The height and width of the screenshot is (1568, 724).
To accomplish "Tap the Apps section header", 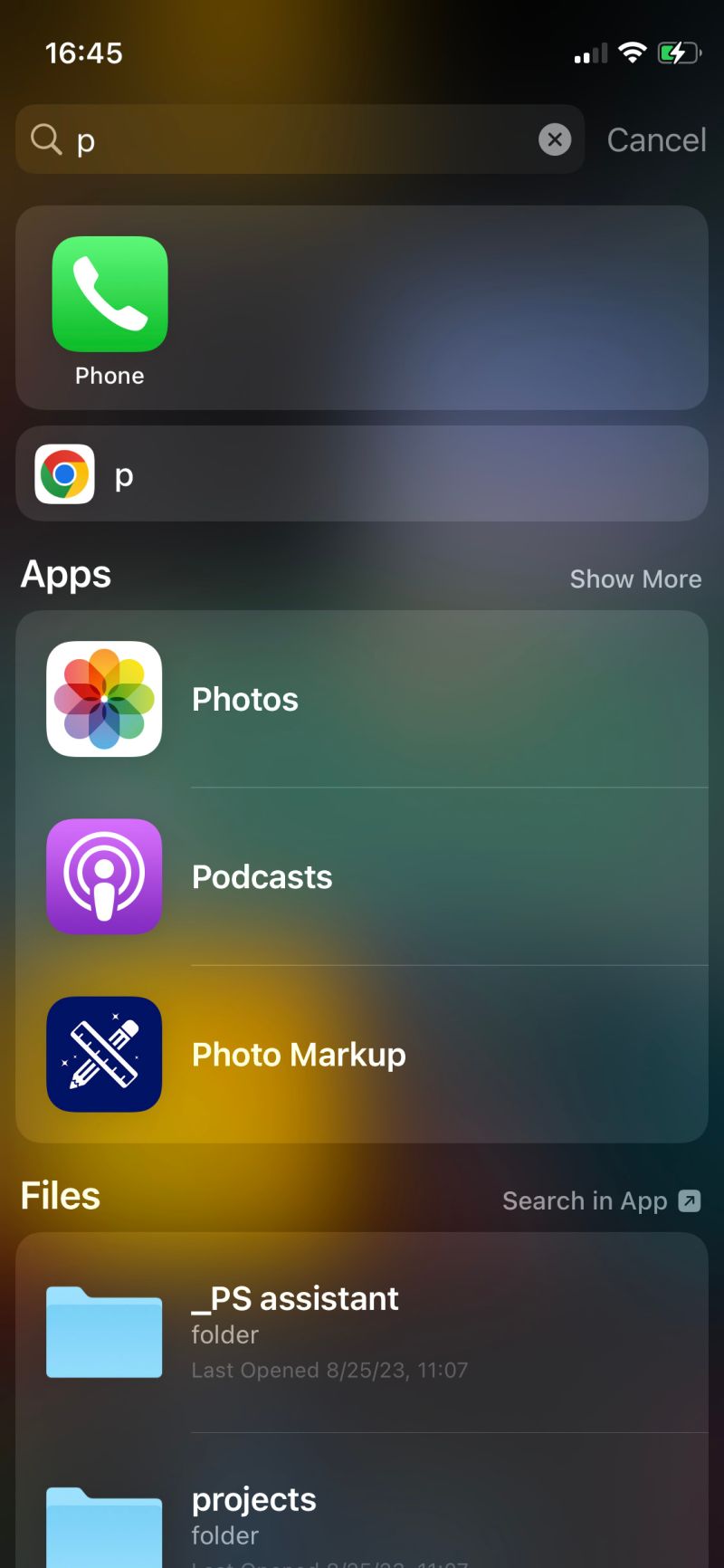I will click(x=64, y=574).
